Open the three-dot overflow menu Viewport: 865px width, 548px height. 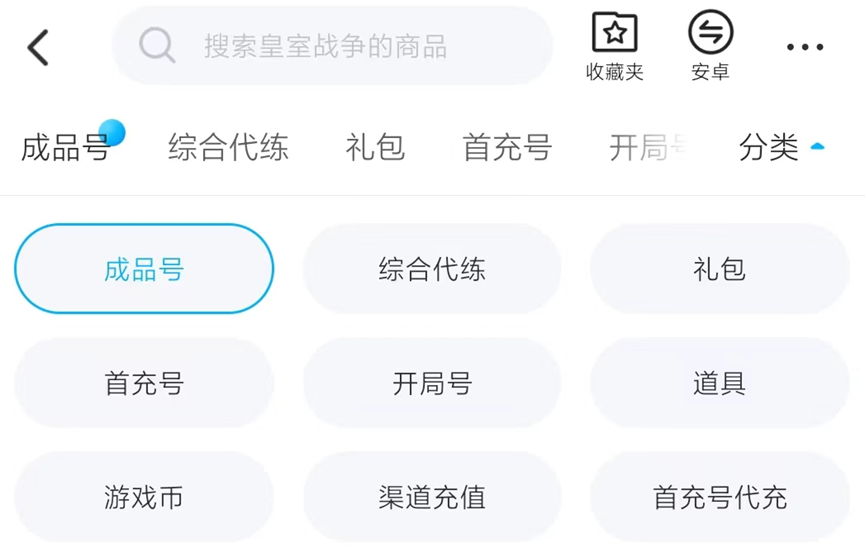click(x=804, y=47)
